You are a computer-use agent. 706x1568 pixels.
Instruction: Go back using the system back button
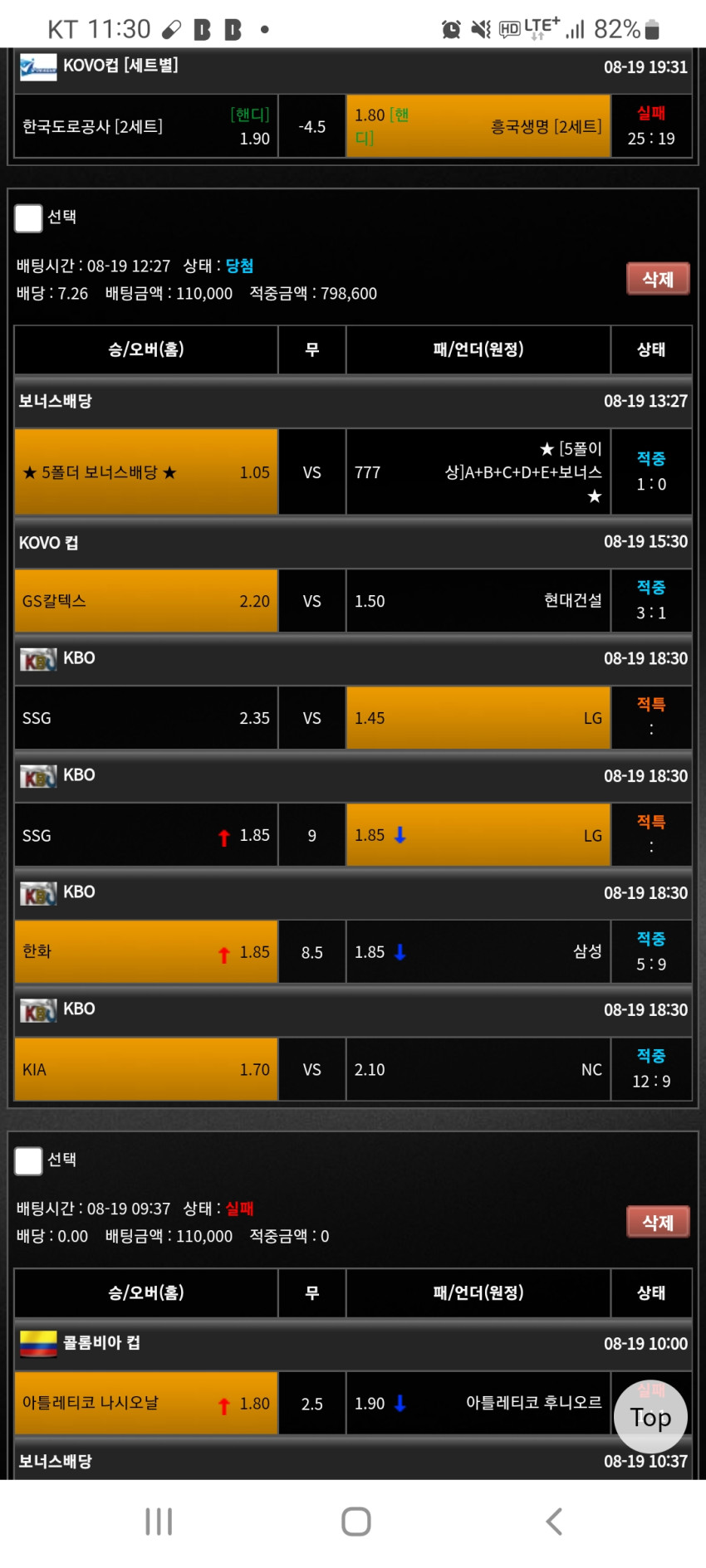coord(554,1522)
